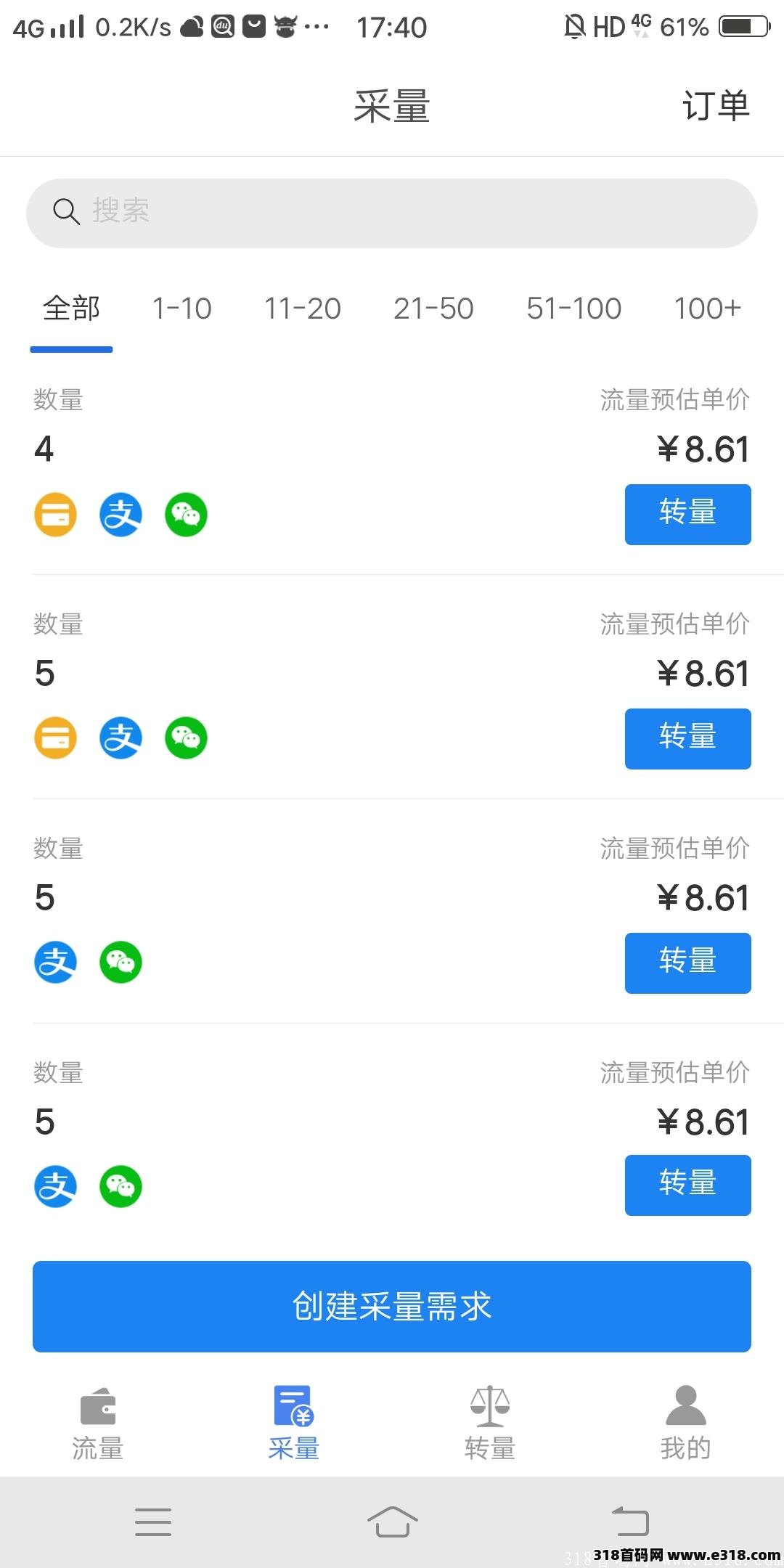Screen dimensions: 784x1568
Task: Go to the 流量 bottom tab
Action: pyautogui.click(x=98, y=1423)
